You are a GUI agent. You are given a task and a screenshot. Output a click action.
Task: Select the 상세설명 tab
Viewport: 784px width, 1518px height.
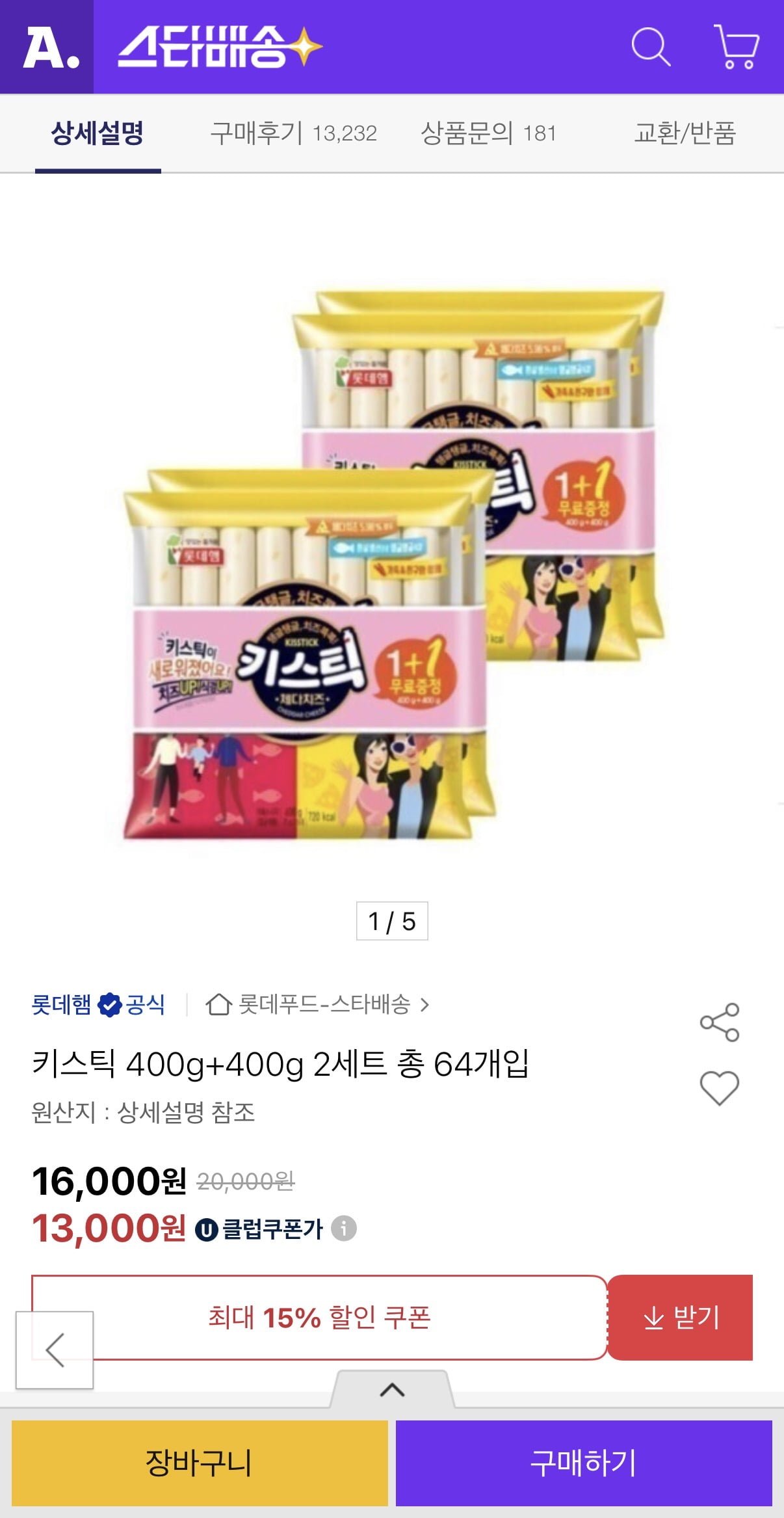[x=98, y=133]
